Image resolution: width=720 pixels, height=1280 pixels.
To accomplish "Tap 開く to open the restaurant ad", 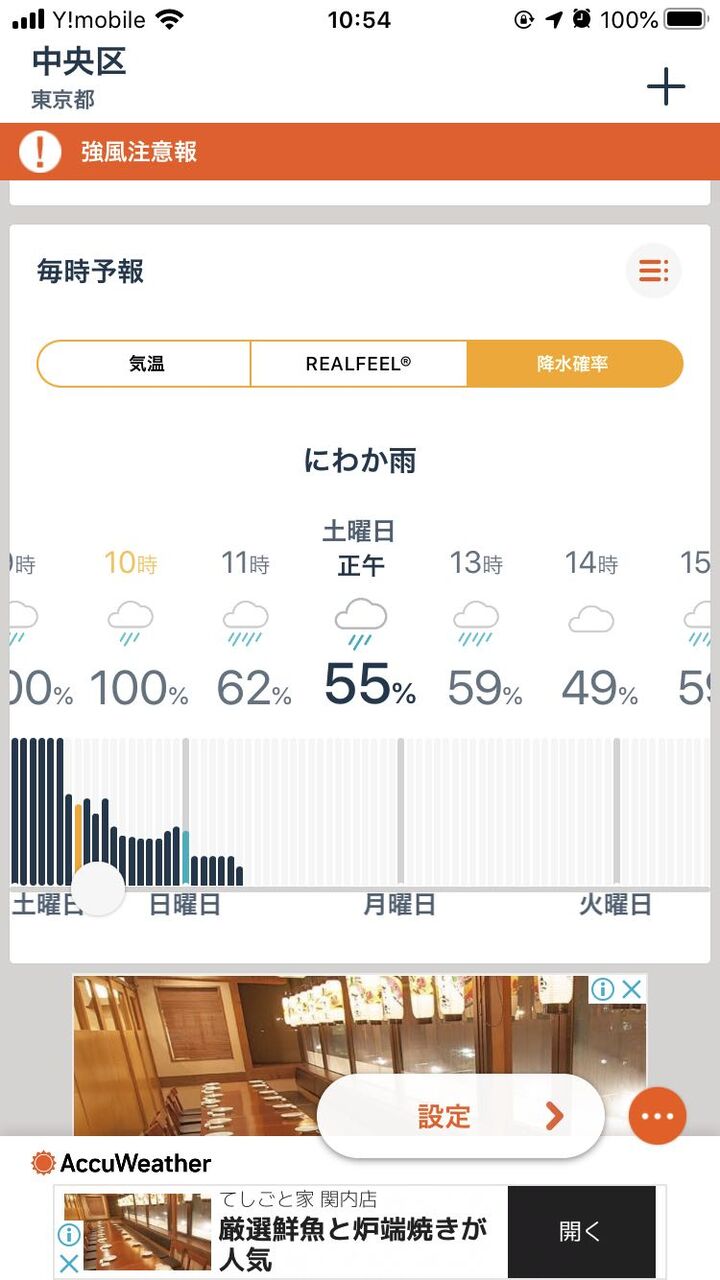I will click(580, 1230).
